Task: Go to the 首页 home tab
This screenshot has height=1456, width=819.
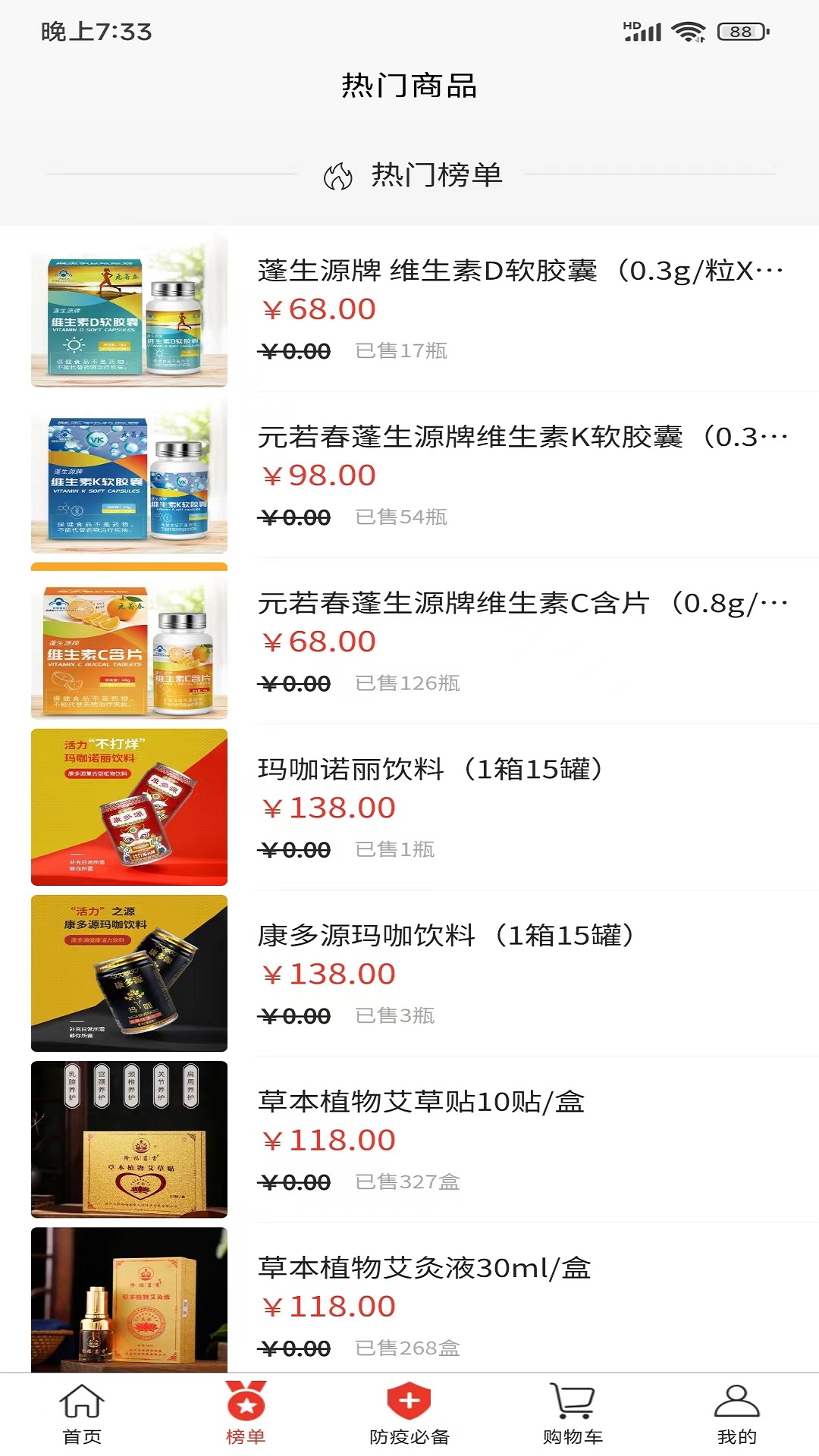Action: pyautogui.click(x=82, y=1414)
